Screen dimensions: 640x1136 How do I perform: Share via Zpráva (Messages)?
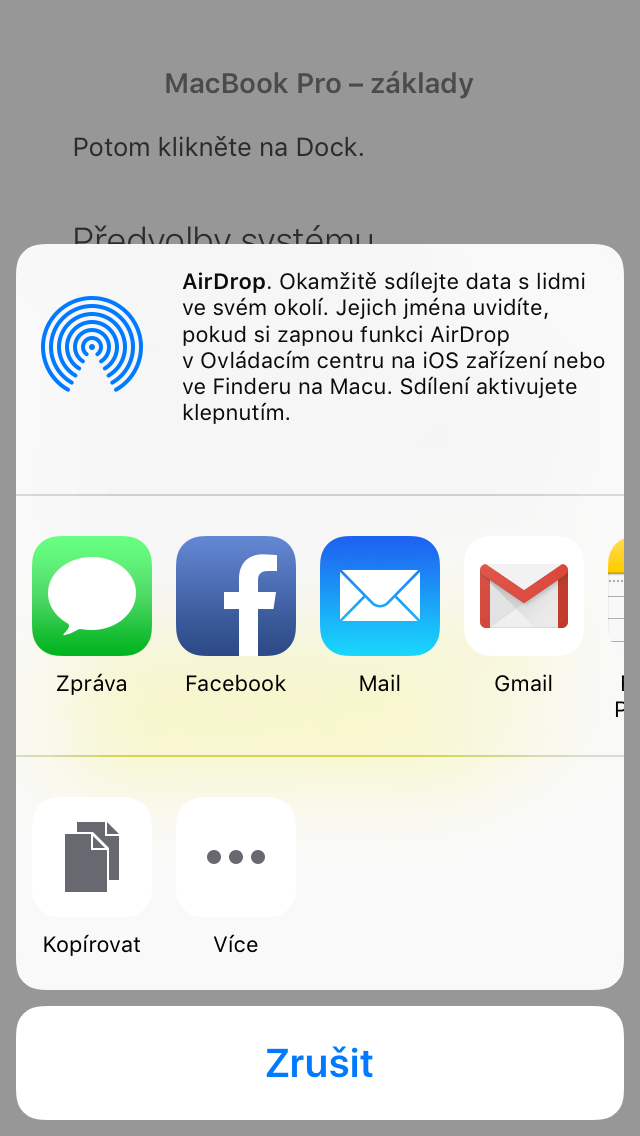(x=92, y=596)
